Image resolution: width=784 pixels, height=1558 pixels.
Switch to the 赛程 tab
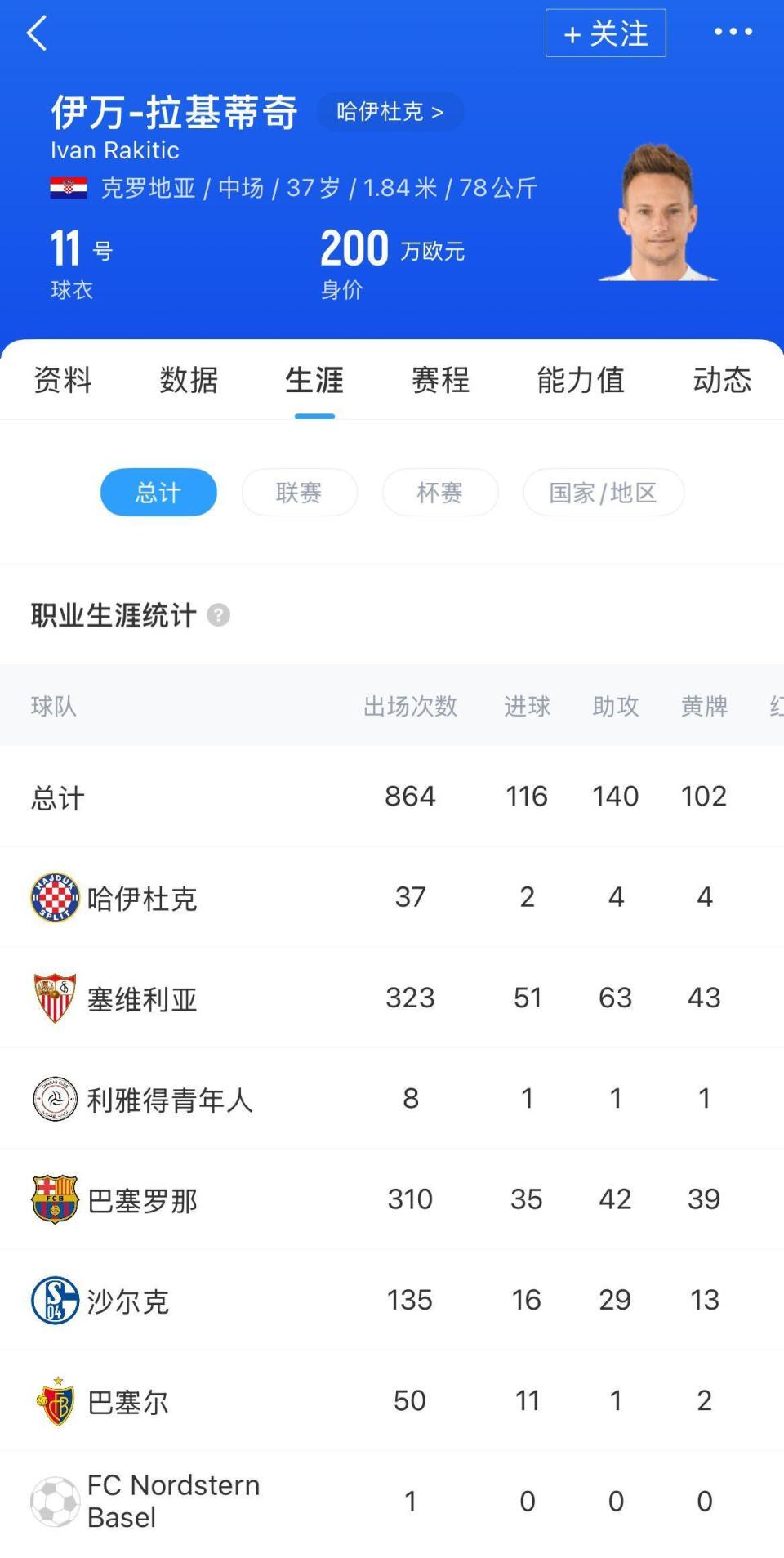pyautogui.click(x=439, y=380)
